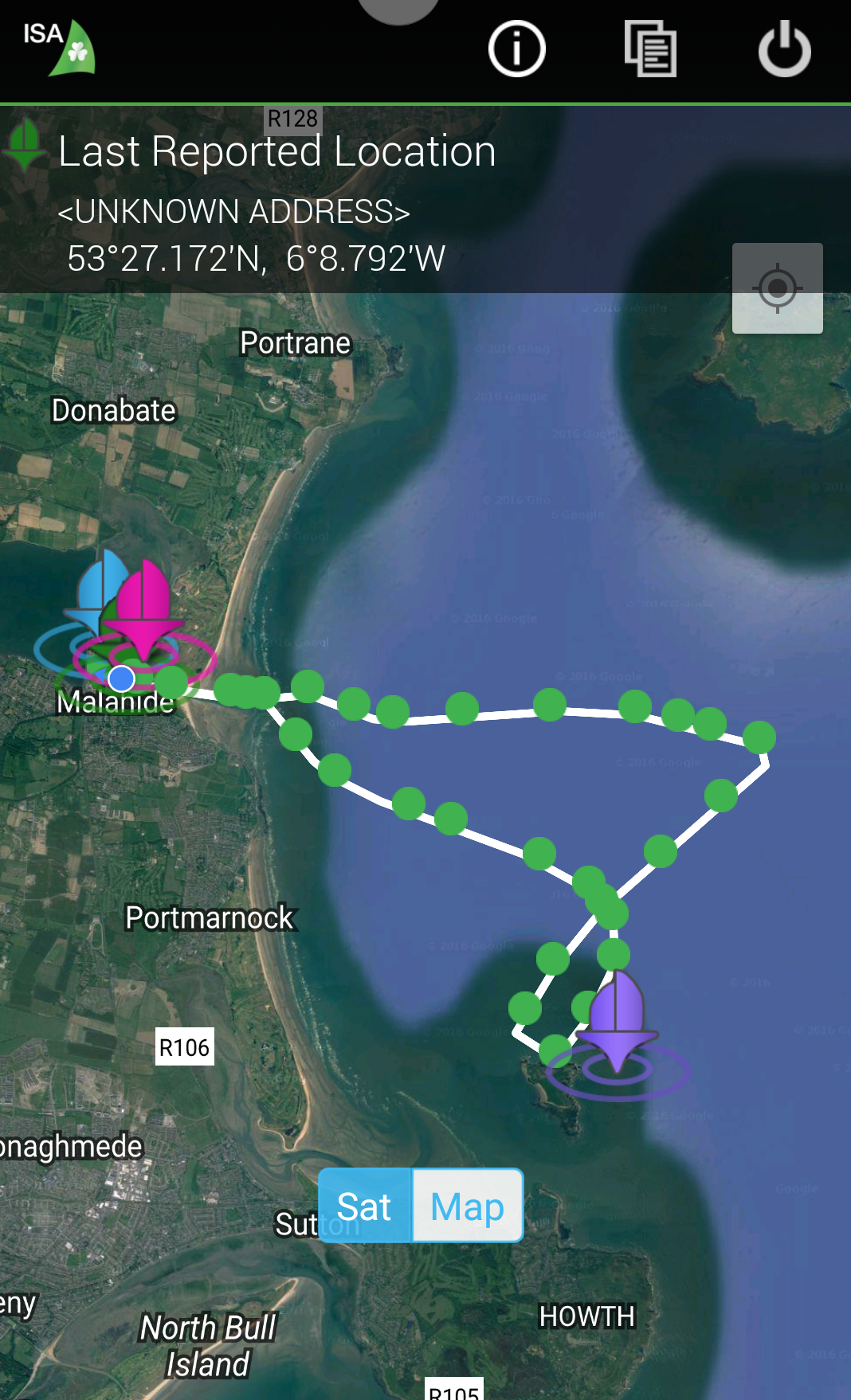The image size is (851, 1400).
Task: Open the info icon
Action: [x=516, y=49]
